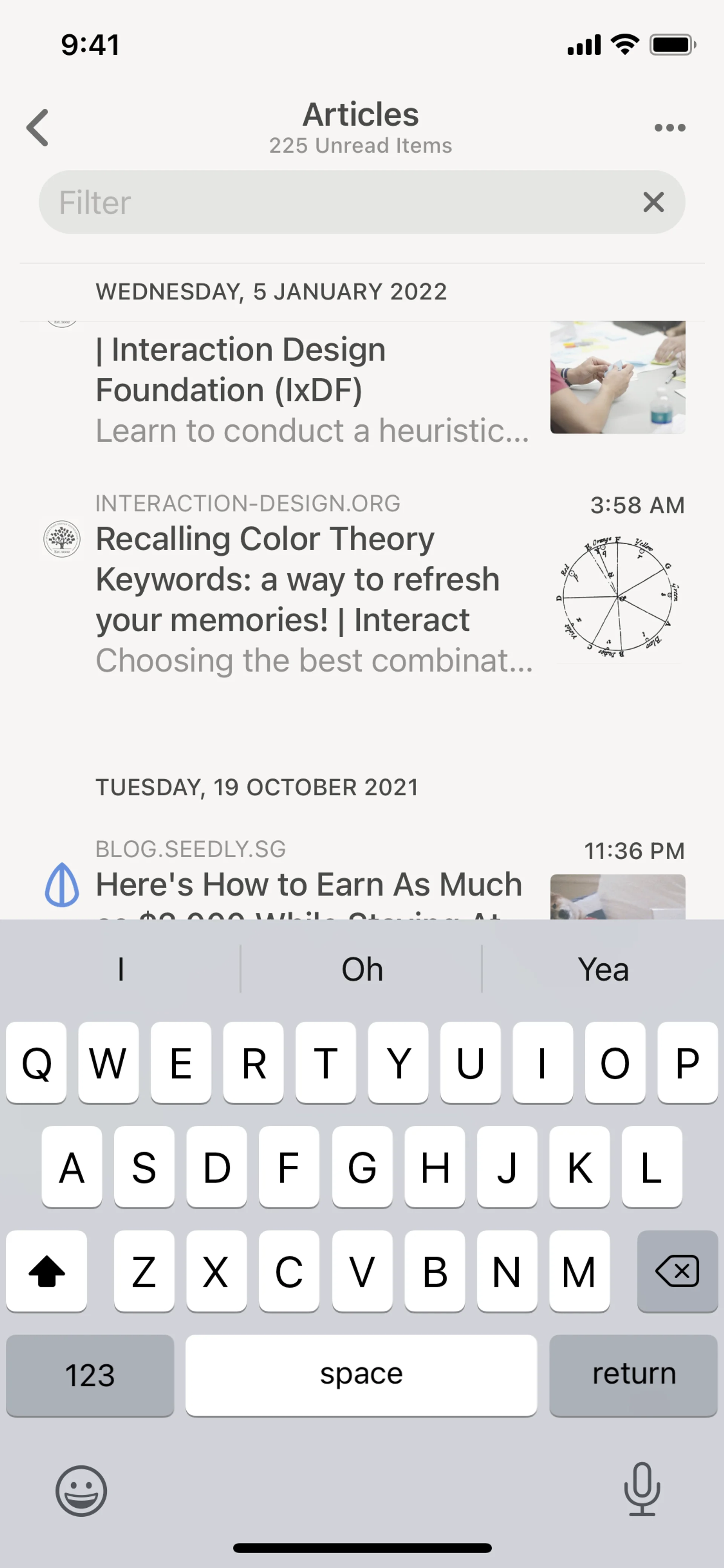Open the three-dot overflow menu
The height and width of the screenshot is (1568, 724).
(669, 128)
